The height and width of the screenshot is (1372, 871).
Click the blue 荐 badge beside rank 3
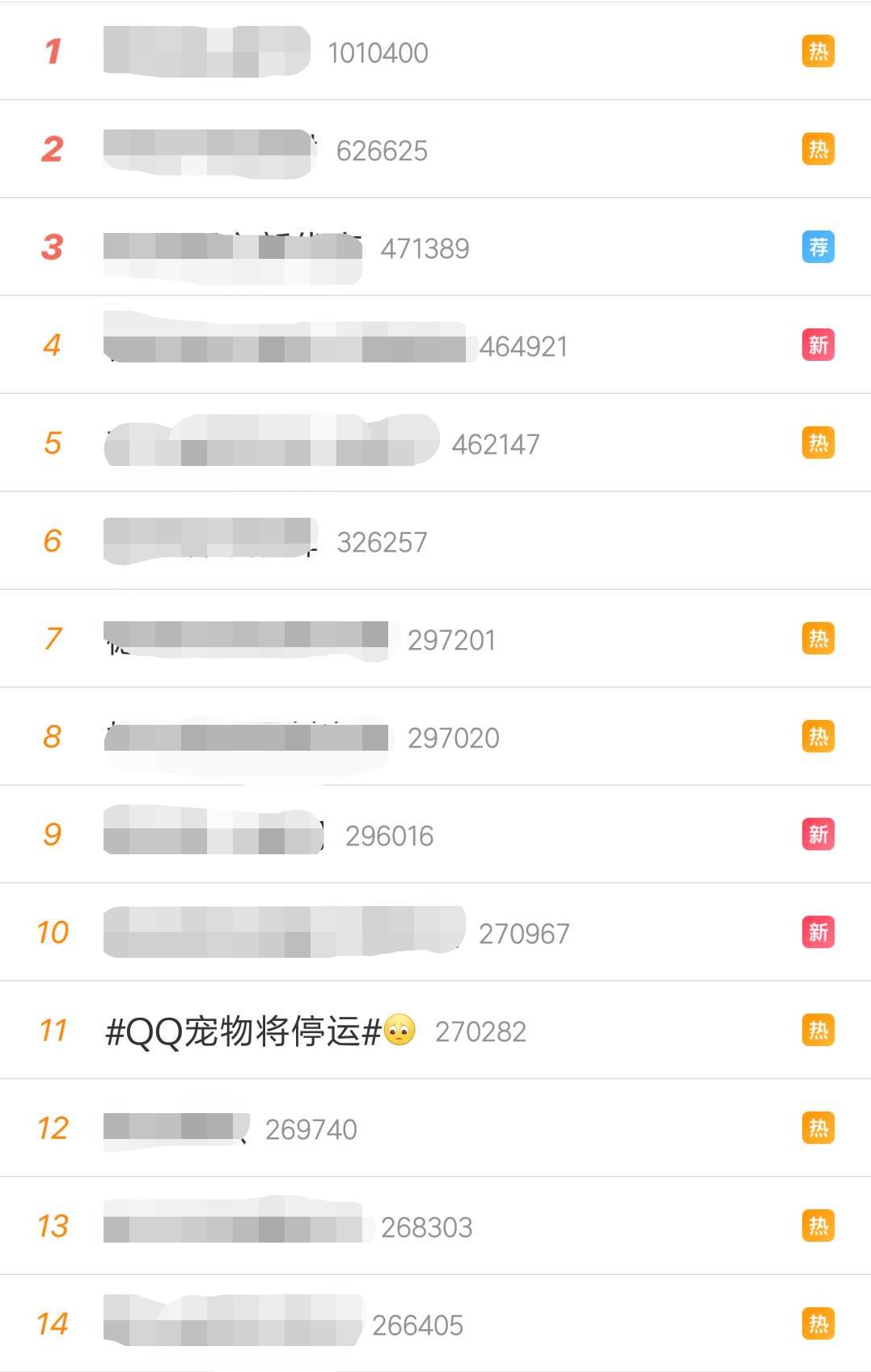818,247
